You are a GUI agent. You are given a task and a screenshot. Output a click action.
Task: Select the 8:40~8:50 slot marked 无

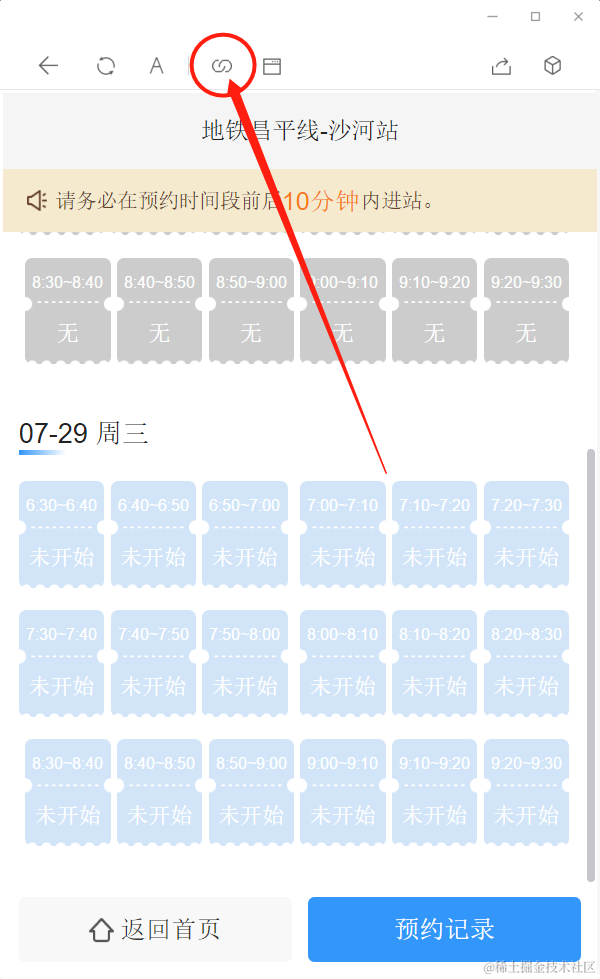[159, 310]
